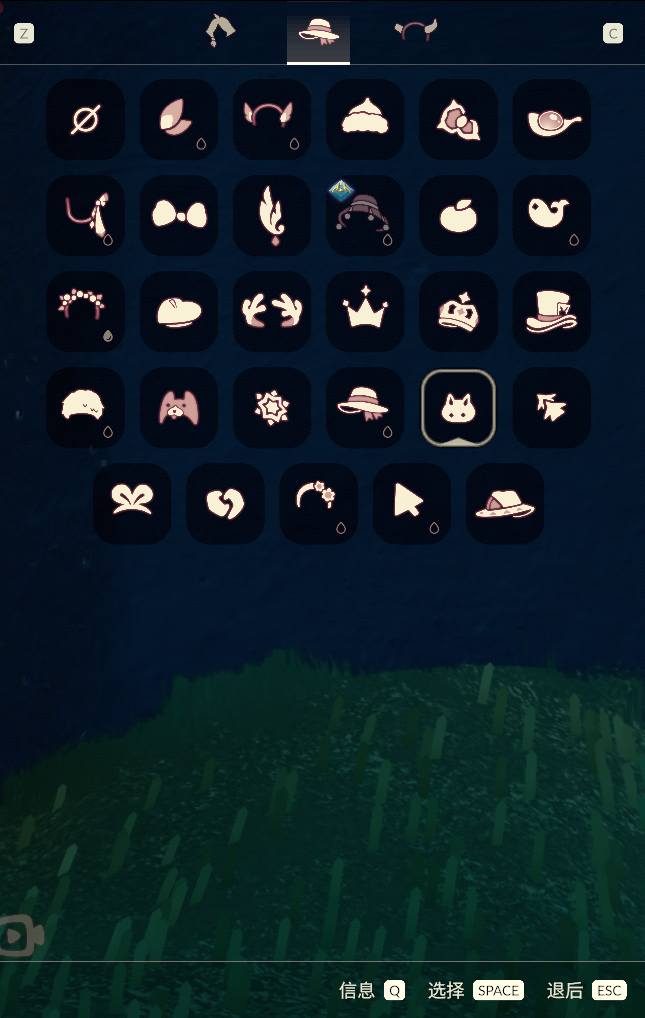Viewport: 645px width, 1018px height.
Task: Select the striped top hat
Action: coord(551,312)
